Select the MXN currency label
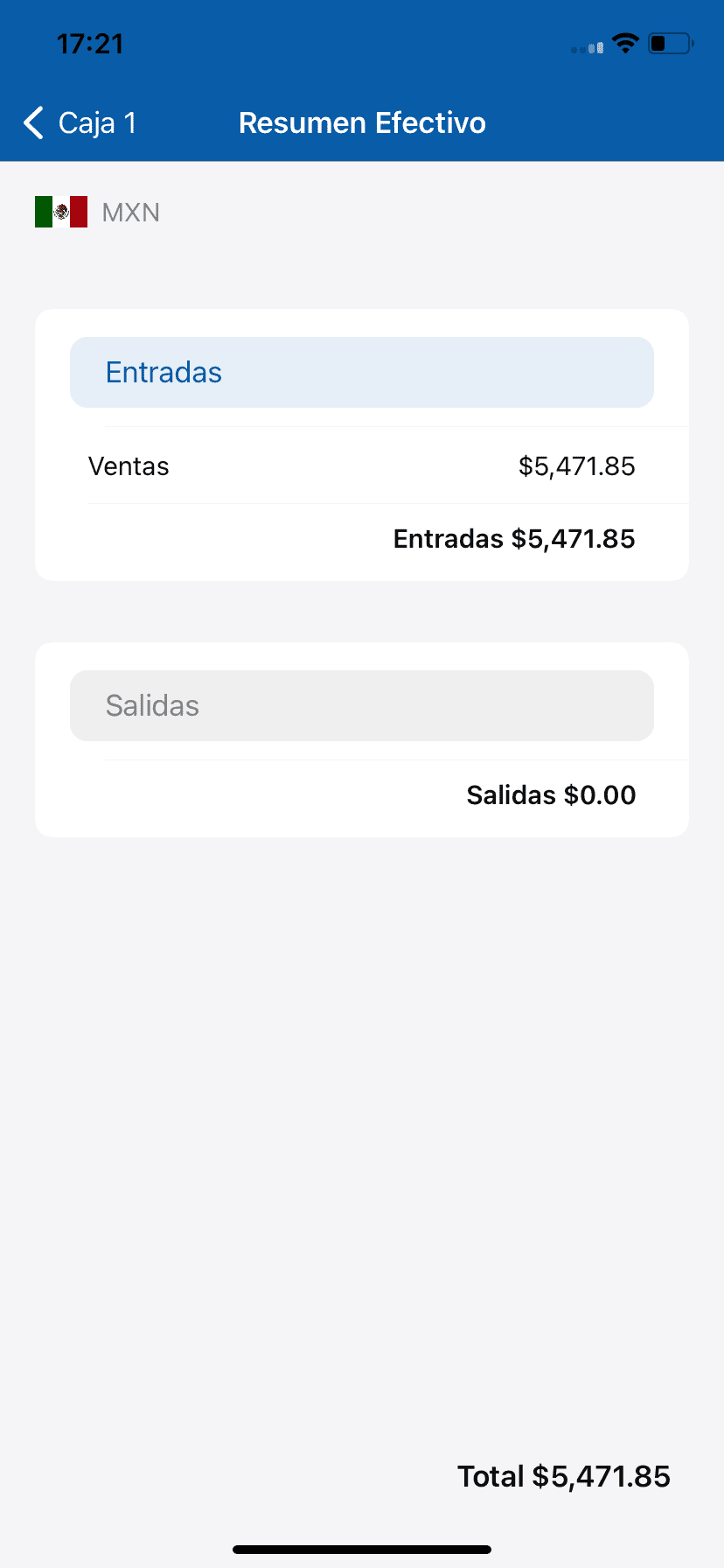This screenshot has width=724, height=1568. click(x=130, y=211)
